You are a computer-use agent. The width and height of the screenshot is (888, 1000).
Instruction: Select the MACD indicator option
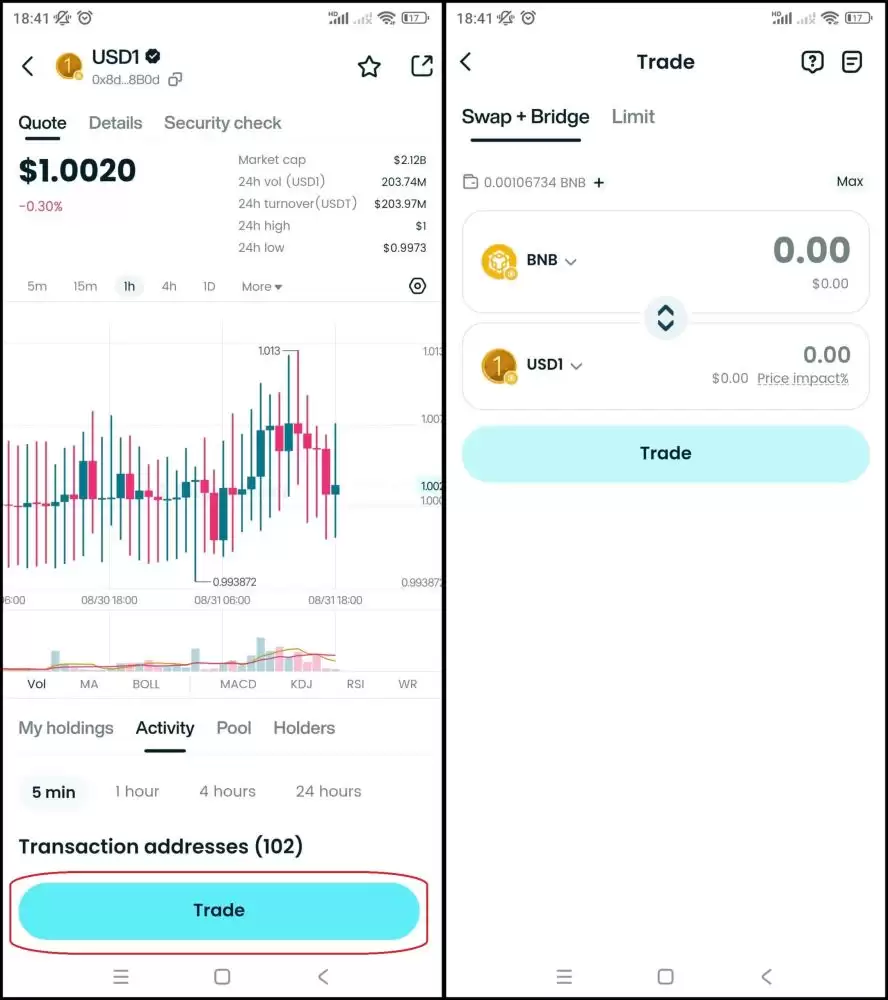[x=237, y=683]
